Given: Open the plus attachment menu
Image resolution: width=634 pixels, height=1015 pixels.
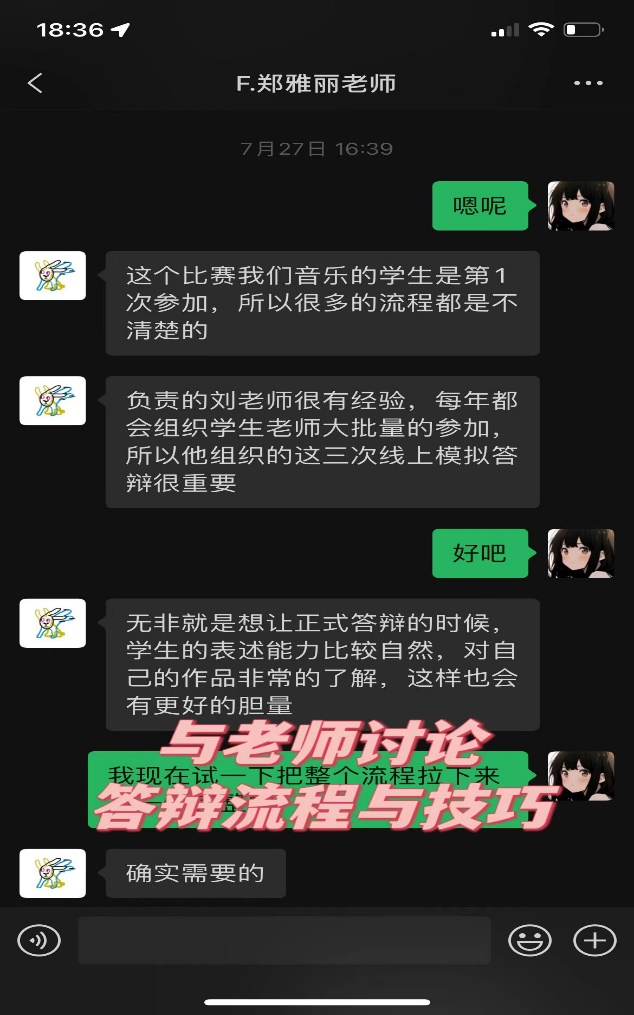Looking at the screenshot, I should [594, 940].
